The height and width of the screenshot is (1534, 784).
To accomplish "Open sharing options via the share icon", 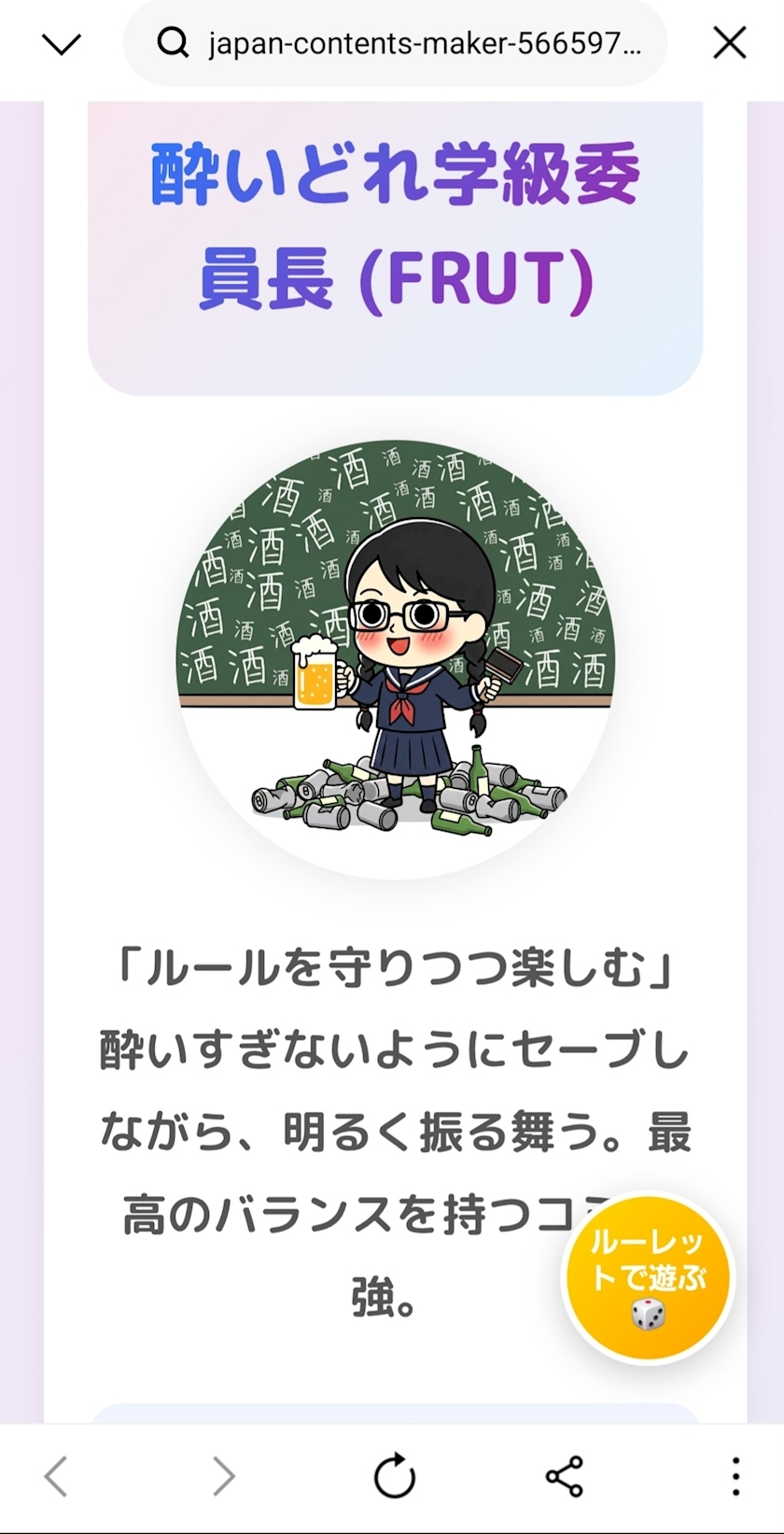I will [x=562, y=1474].
